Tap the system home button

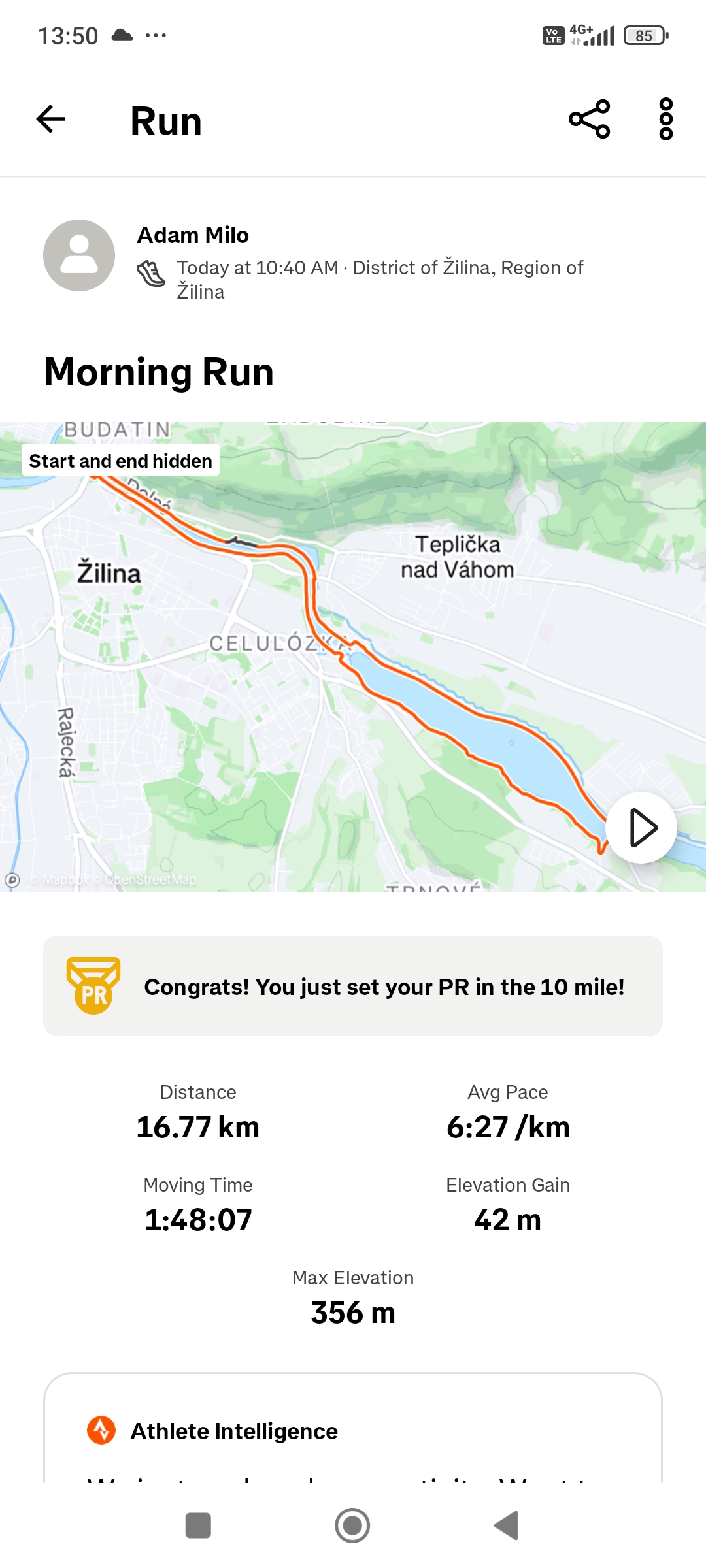pyautogui.click(x=352, y=1526)
